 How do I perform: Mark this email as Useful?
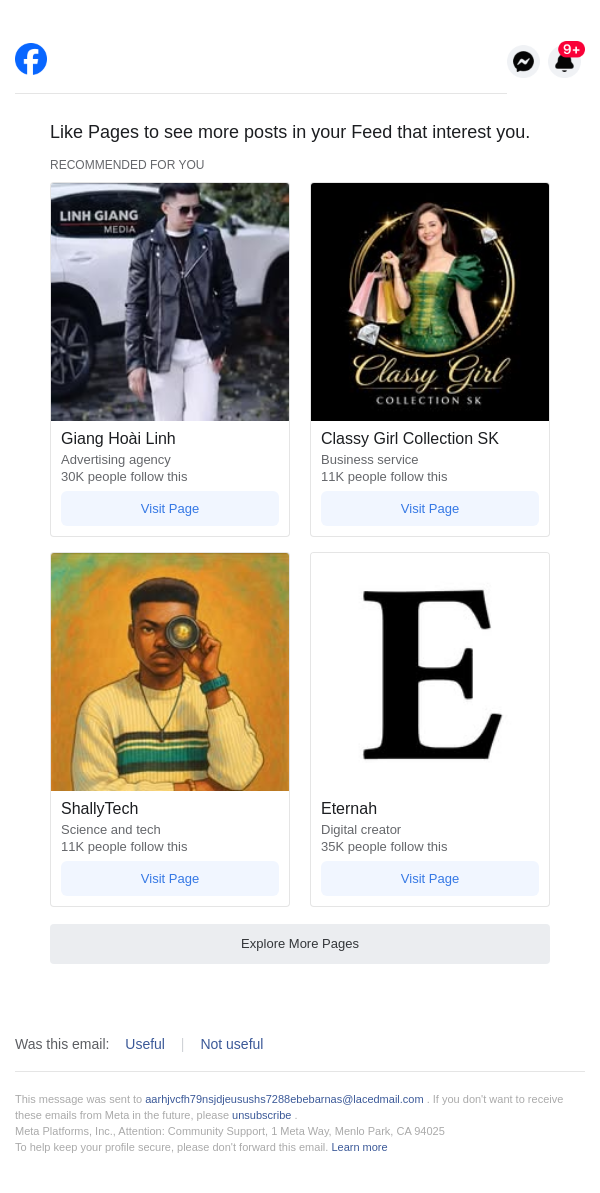pos(145,1044)
